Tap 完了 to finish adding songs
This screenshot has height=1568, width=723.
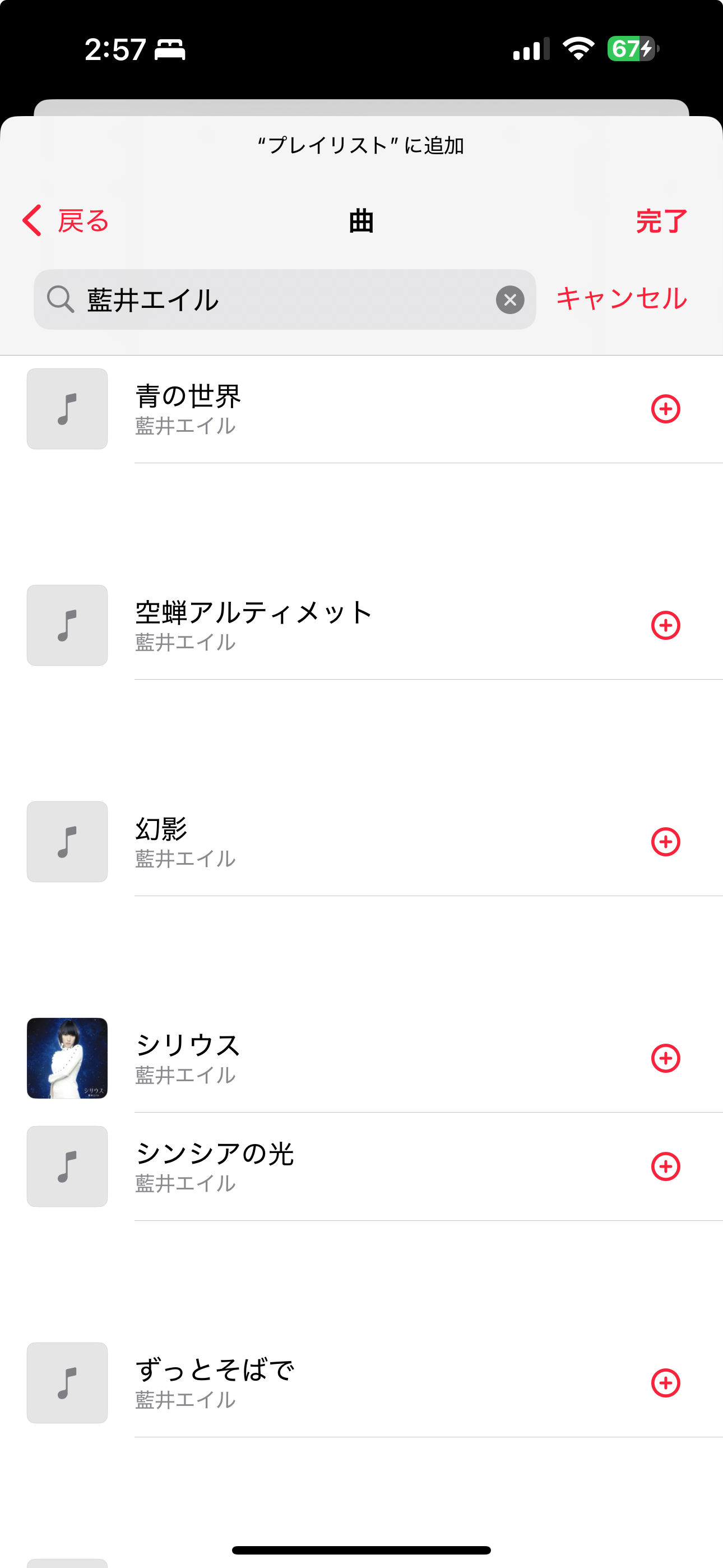(661, 220)
